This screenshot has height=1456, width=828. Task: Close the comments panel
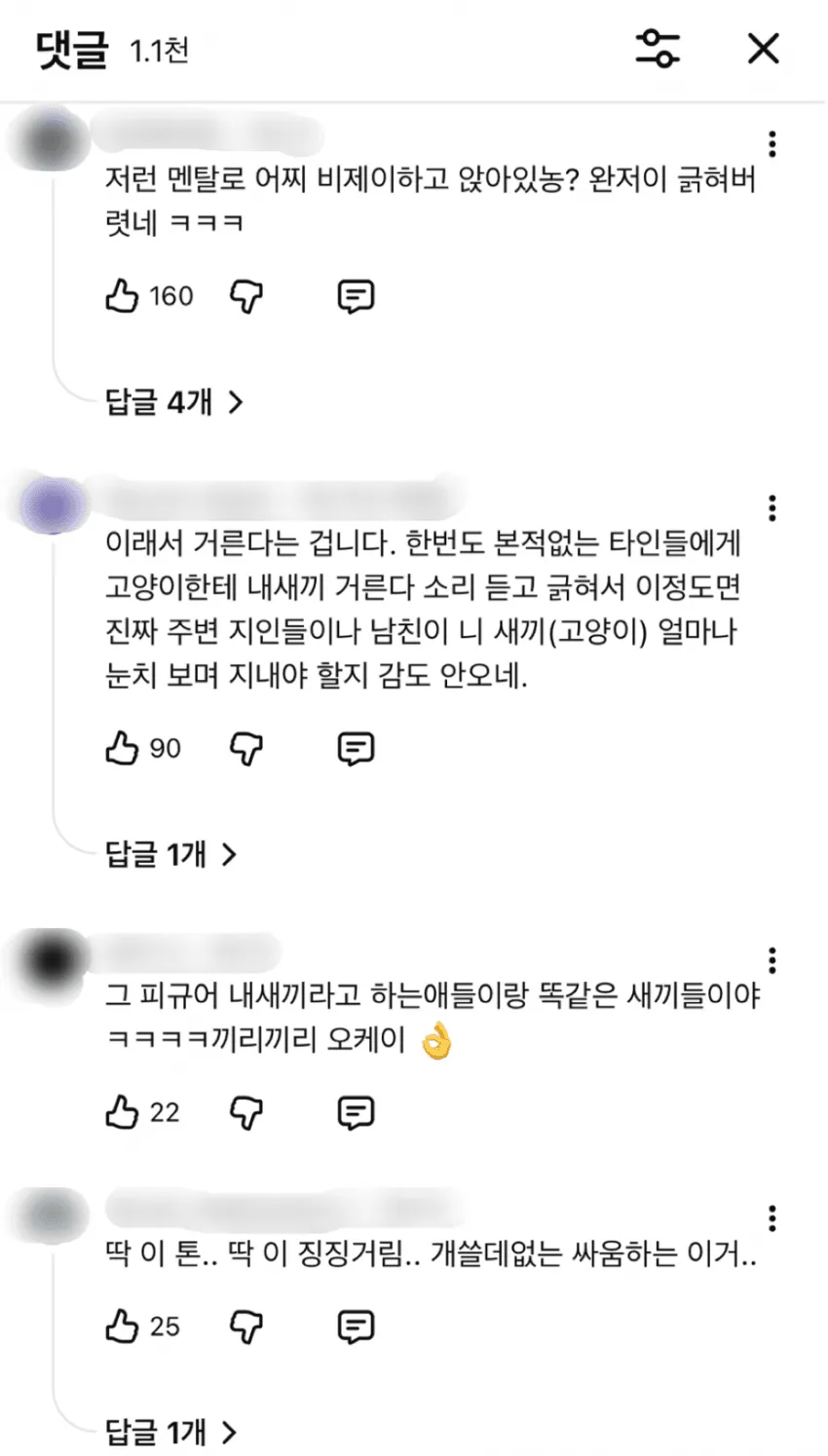764,48
